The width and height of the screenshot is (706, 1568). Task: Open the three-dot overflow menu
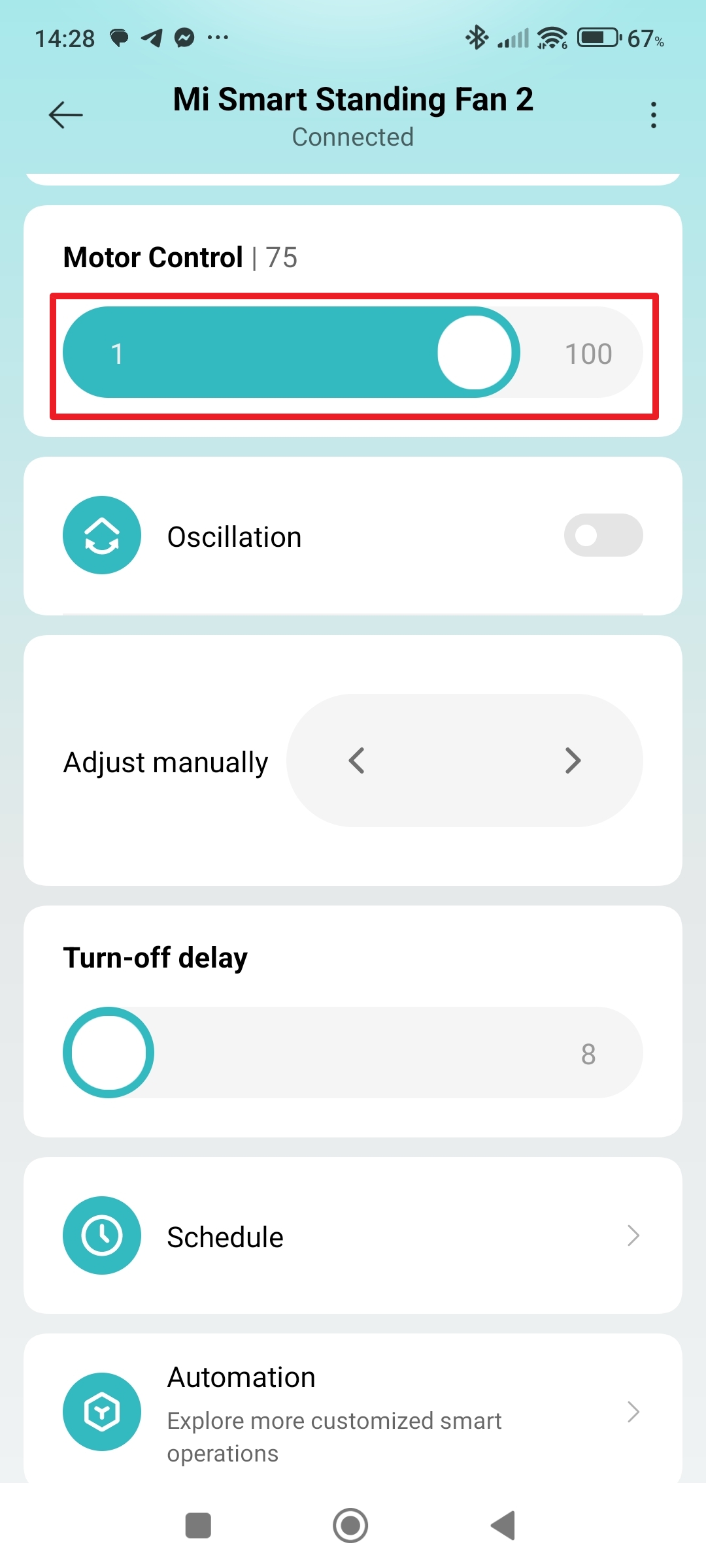pos(653,115)
